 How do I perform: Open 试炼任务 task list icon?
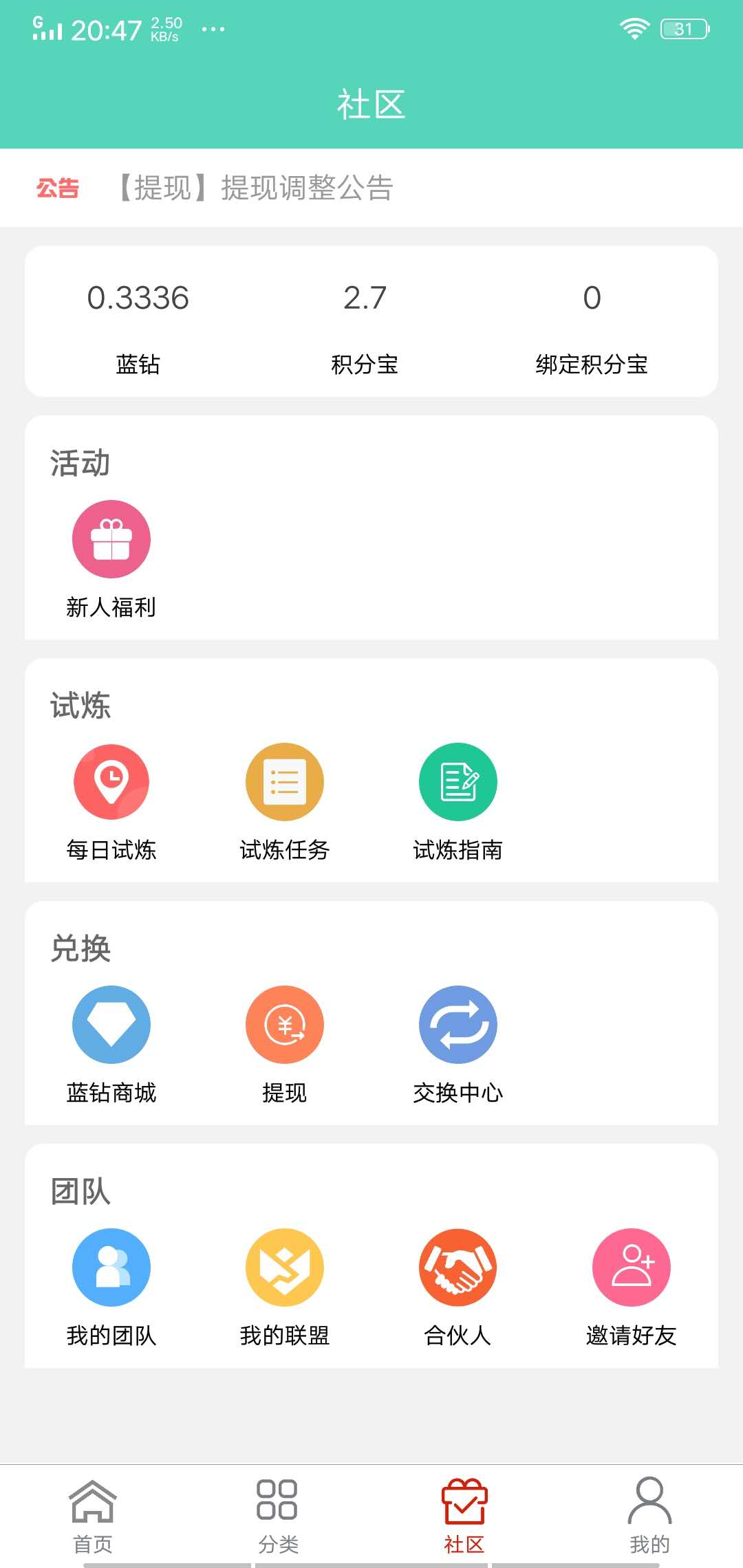284,782
